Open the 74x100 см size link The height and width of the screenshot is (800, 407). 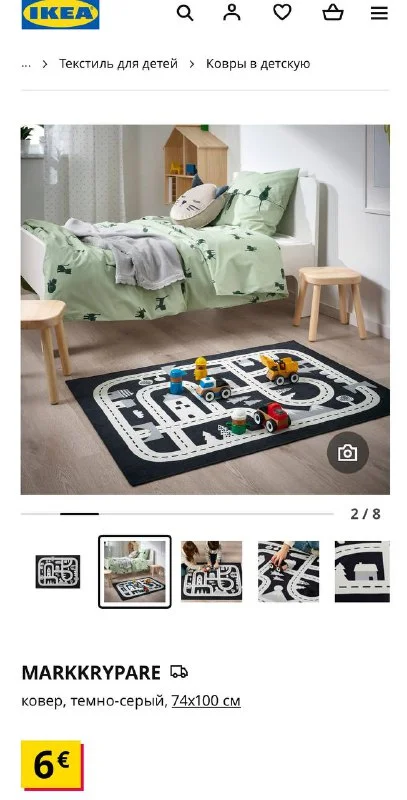click(x=206, y=701)
